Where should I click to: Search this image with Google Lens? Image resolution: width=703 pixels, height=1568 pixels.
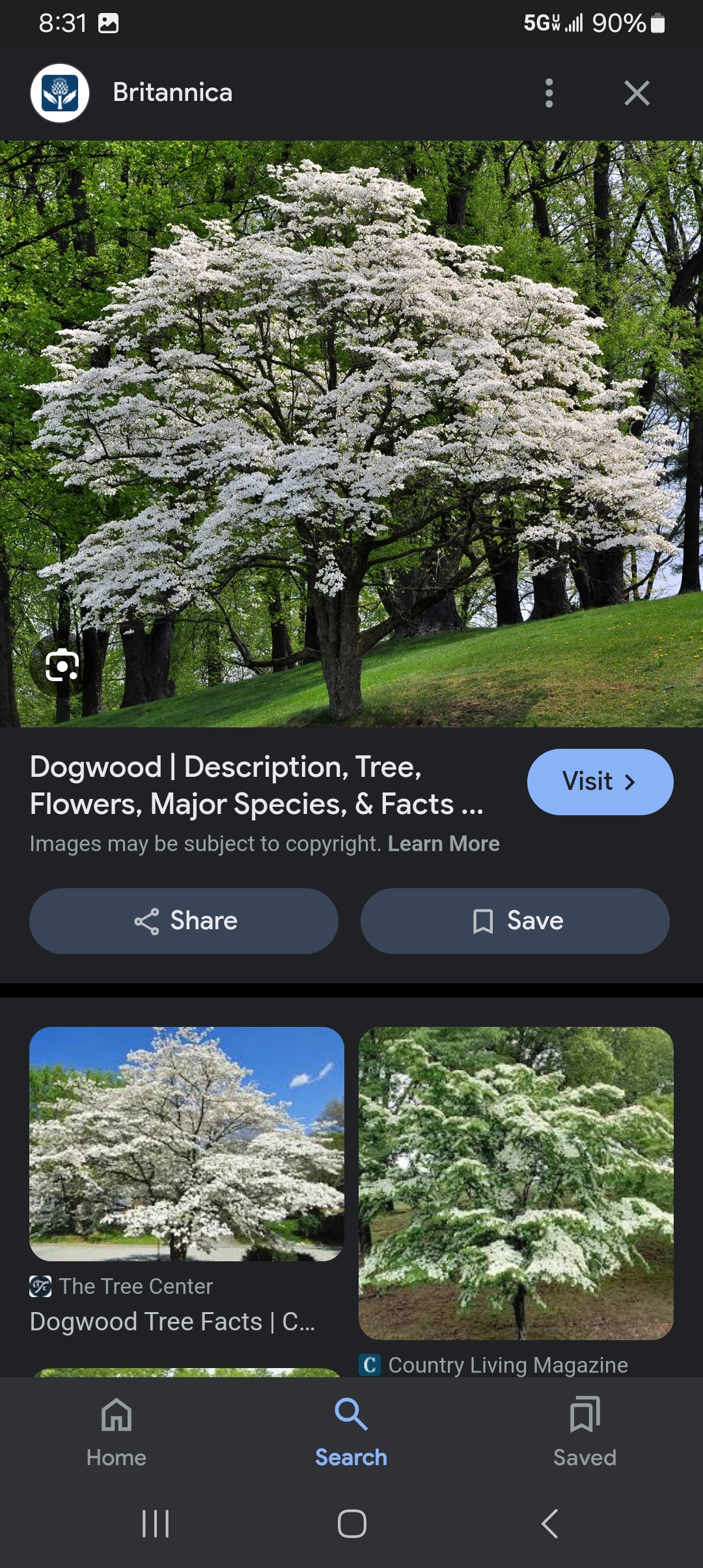coord(62,665)
